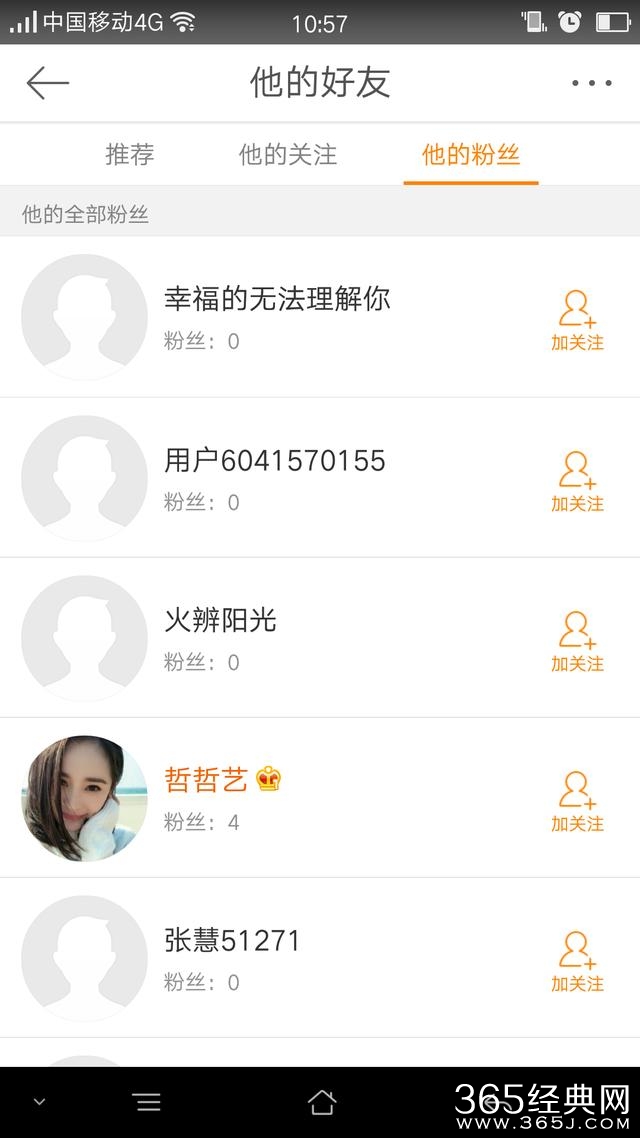Open the profile of 用户6041570155
Image resolution: width=640 pixels, height=1138 pixels.
pyautogui.click(x=275, y=461)
